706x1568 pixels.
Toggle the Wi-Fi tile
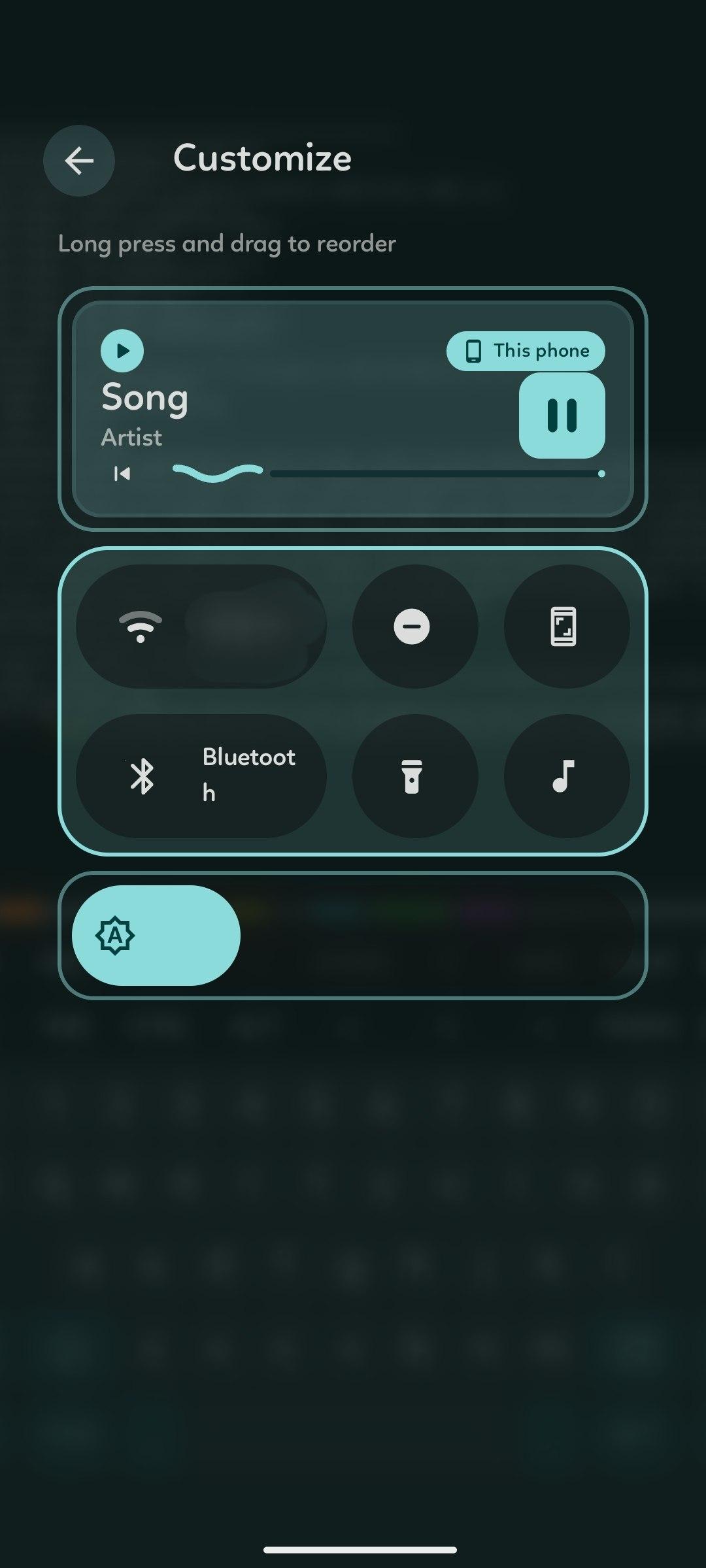201,627
